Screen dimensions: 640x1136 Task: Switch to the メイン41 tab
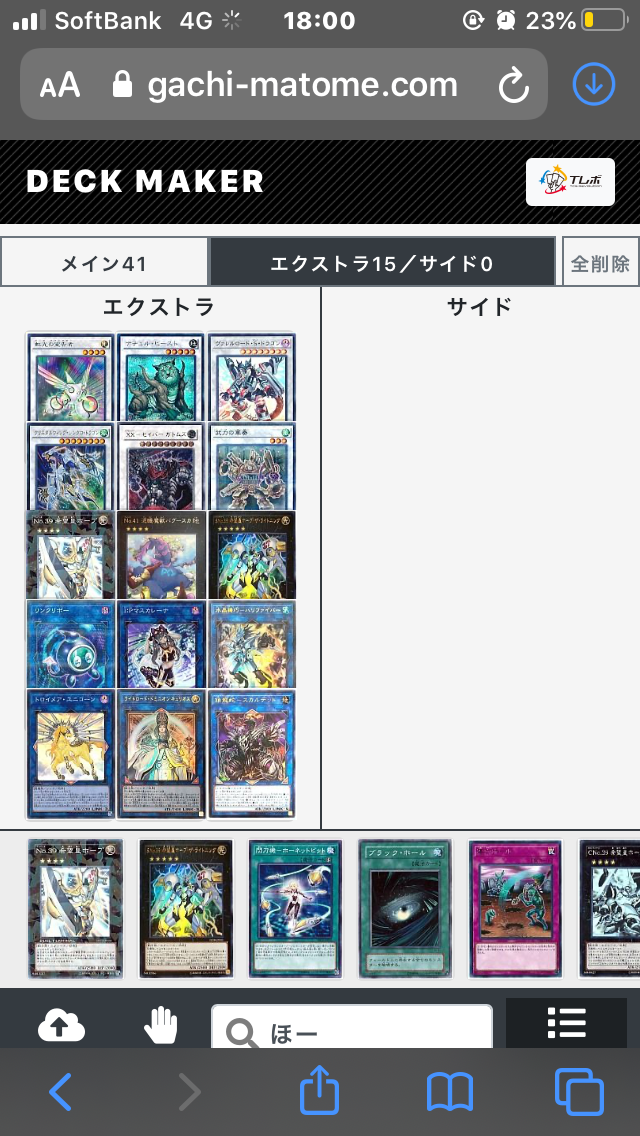[x=104, y=264]
